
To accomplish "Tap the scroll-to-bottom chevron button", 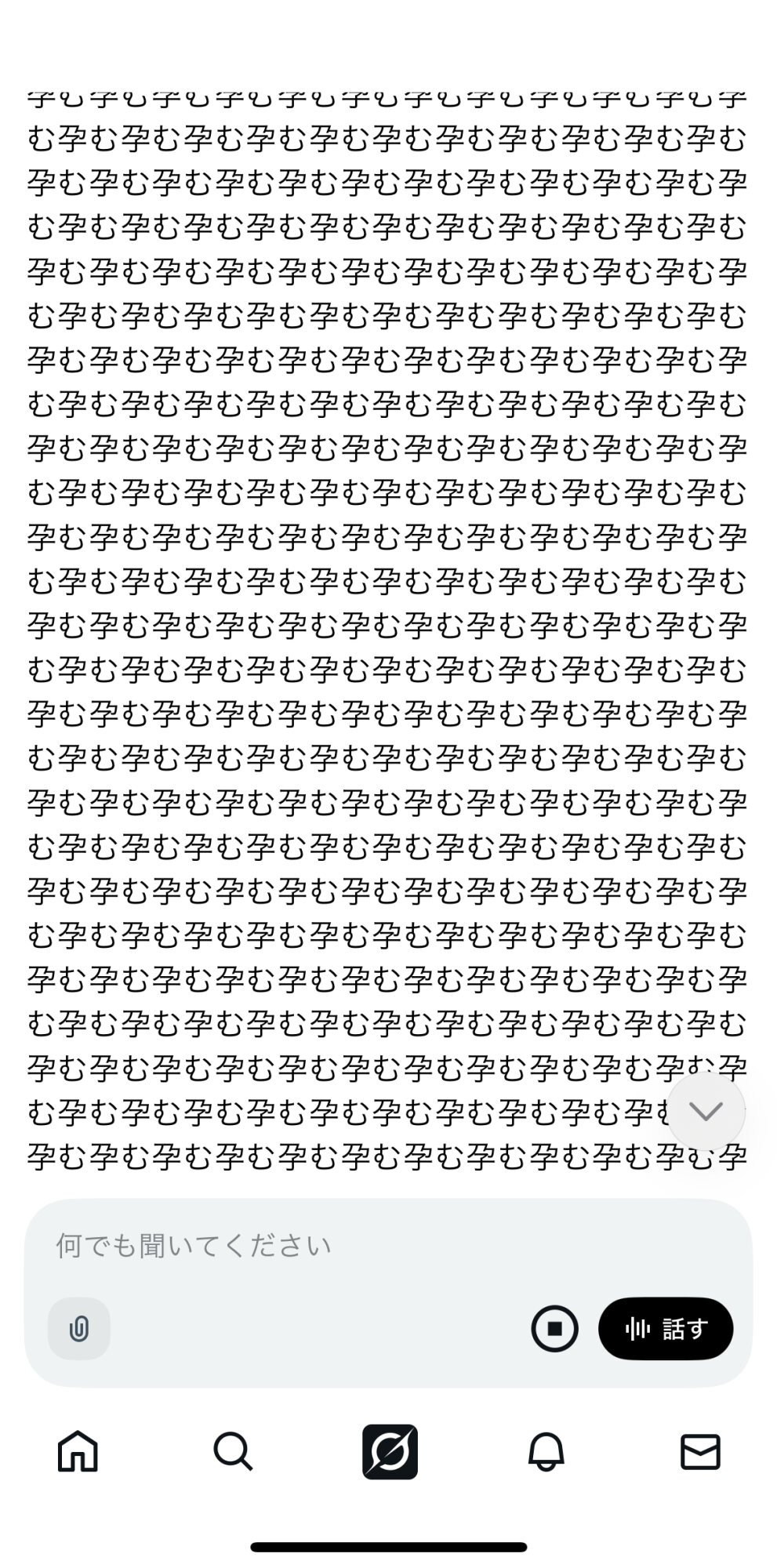I will coord(706,1111).
